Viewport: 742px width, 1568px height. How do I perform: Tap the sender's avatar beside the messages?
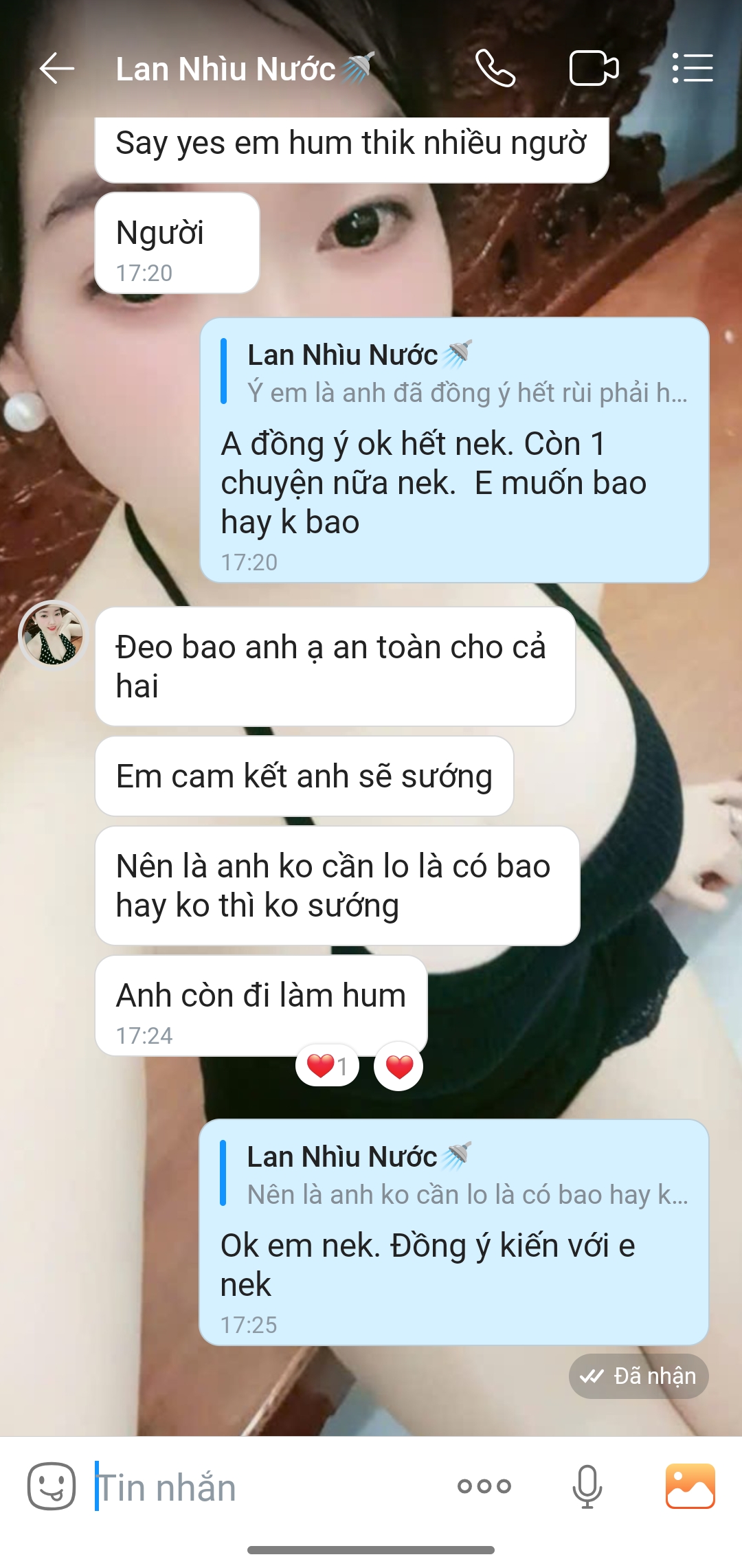tap(54, 636)
